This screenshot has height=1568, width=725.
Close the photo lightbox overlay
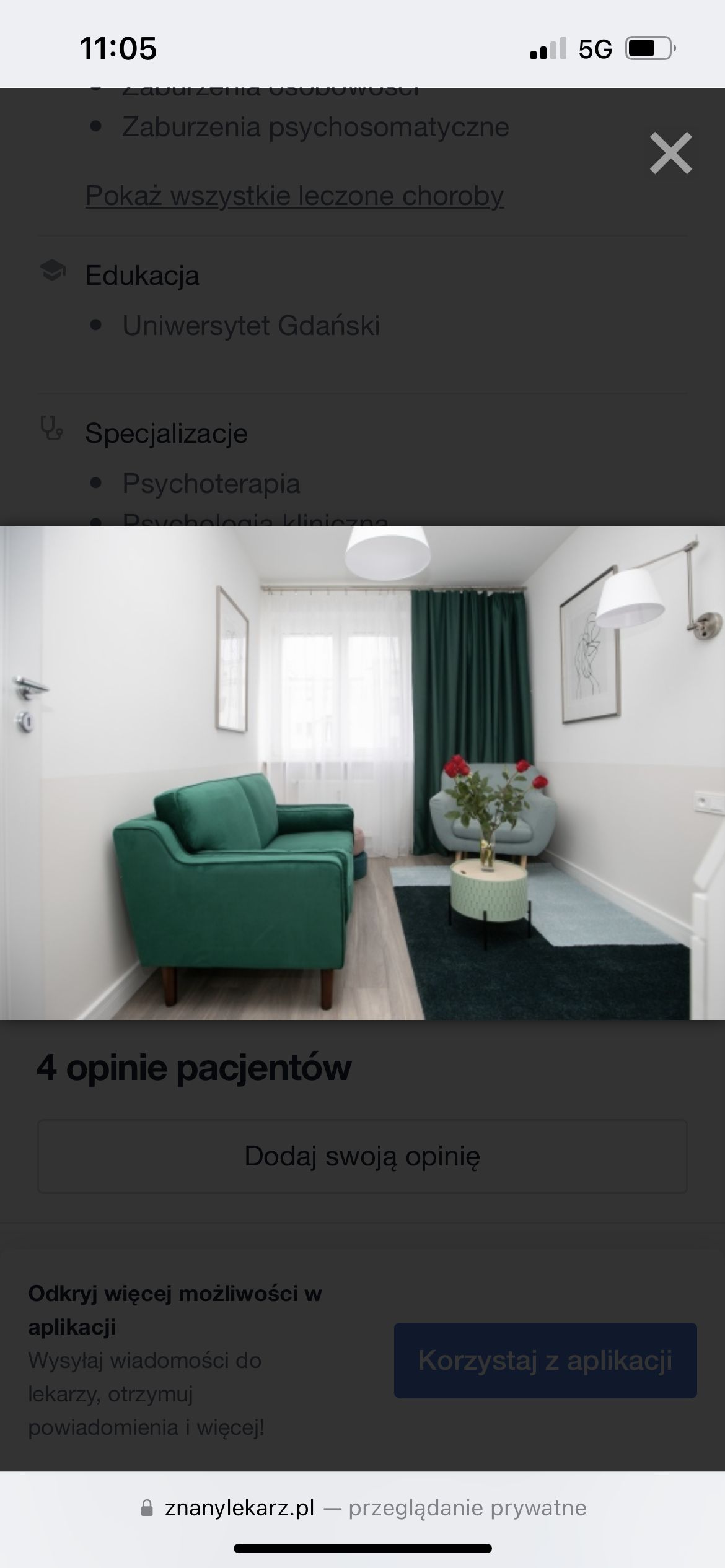670,153
